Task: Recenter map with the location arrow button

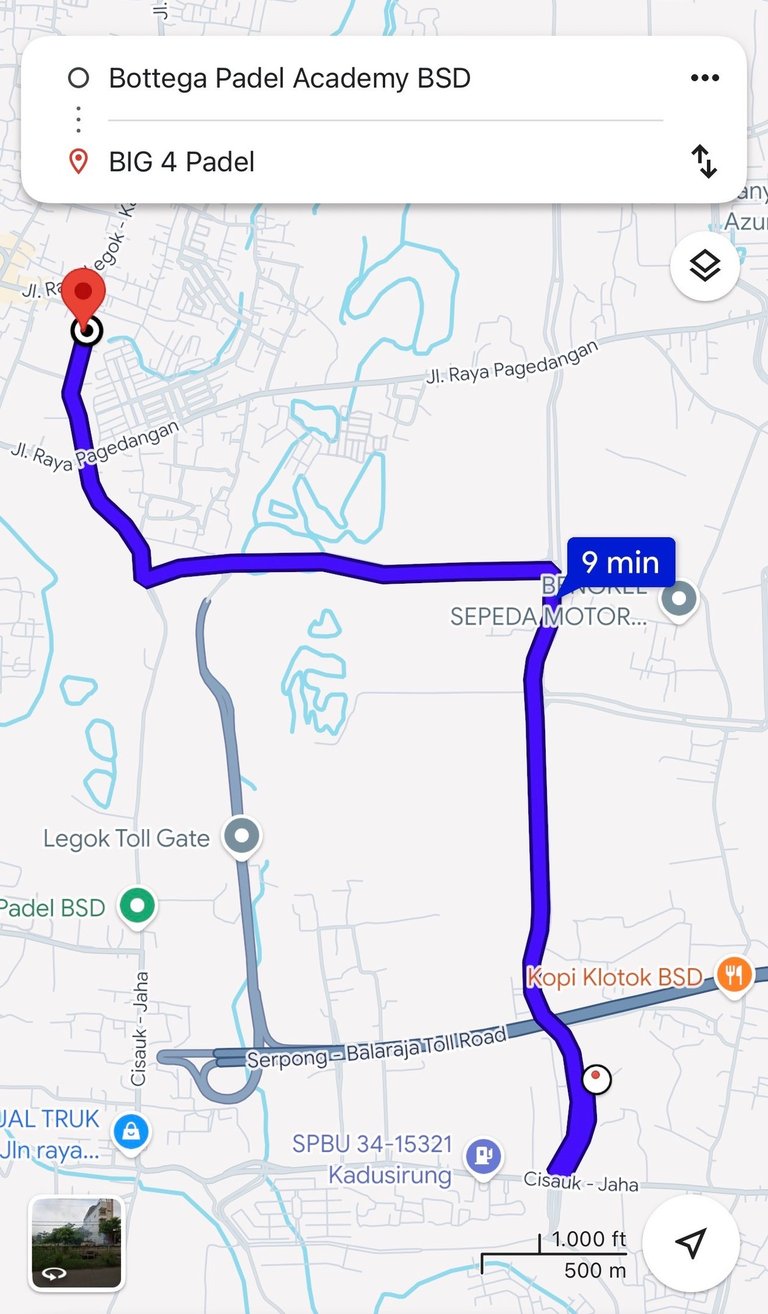Action: point(690,1243)
